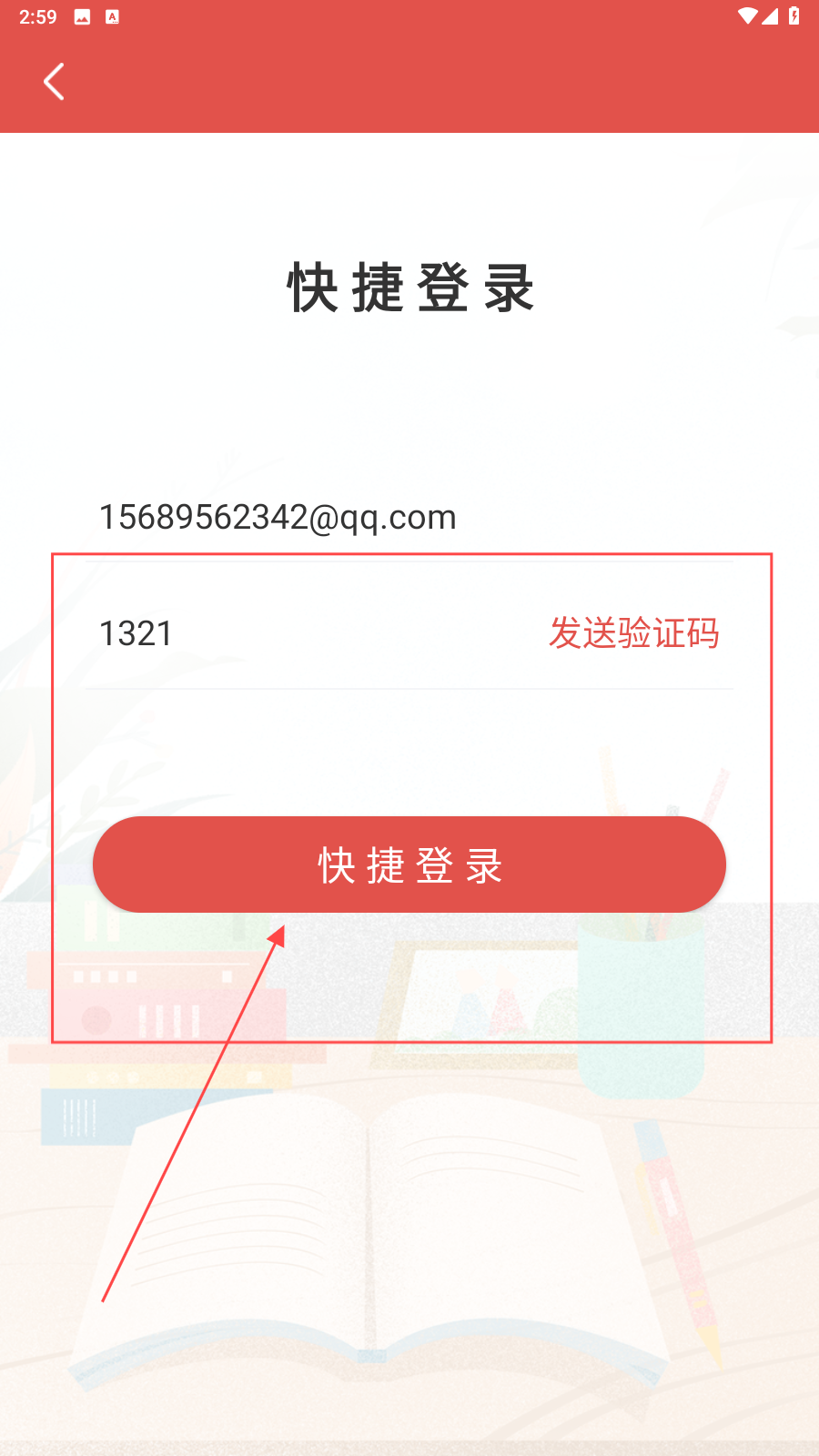Viewport: 819px width, 1456px height.
Task: Log in with the red 快捷登录 button
Action: [409, 864]
